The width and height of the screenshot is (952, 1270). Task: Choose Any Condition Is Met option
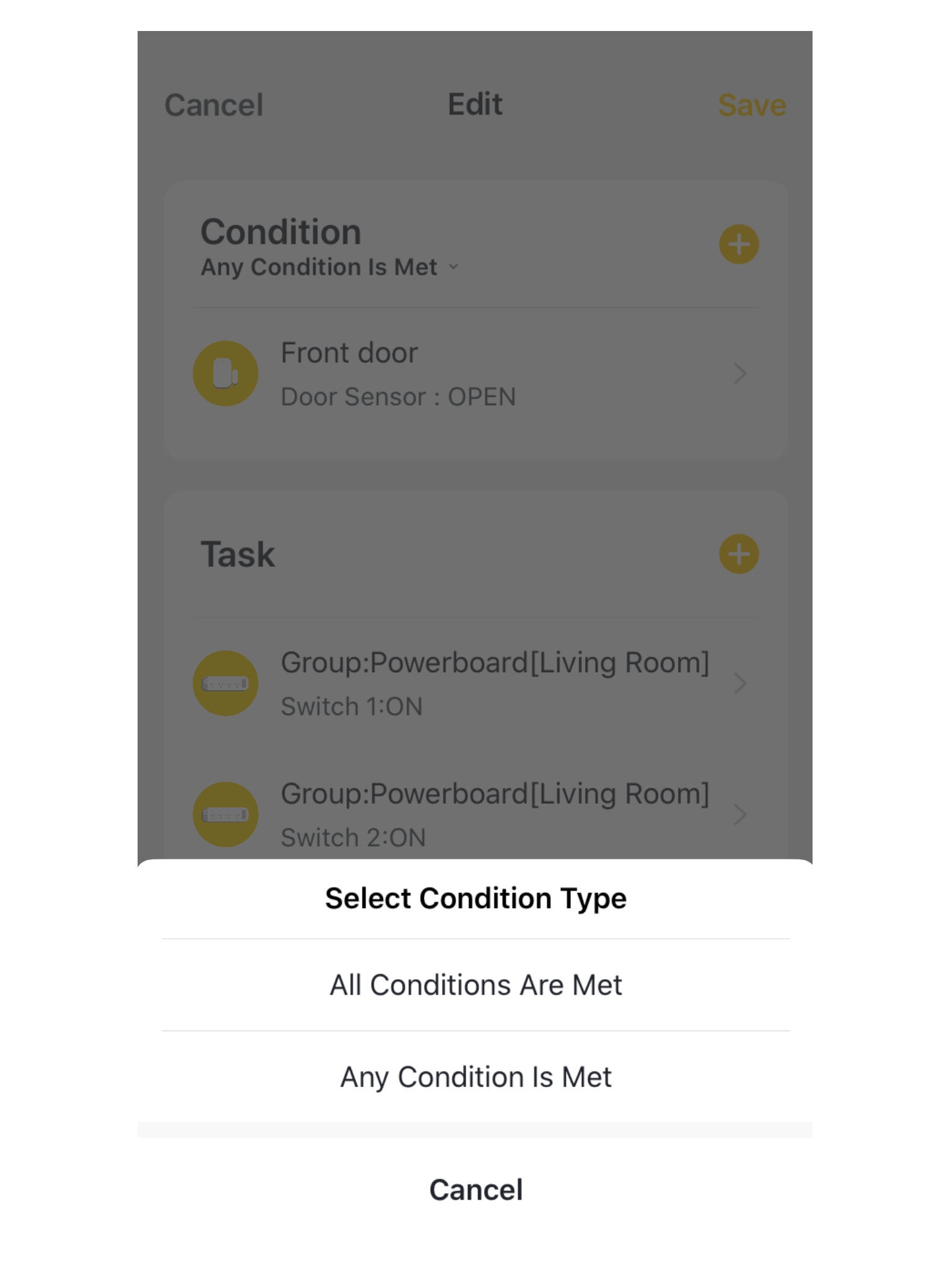[475, 1077]
